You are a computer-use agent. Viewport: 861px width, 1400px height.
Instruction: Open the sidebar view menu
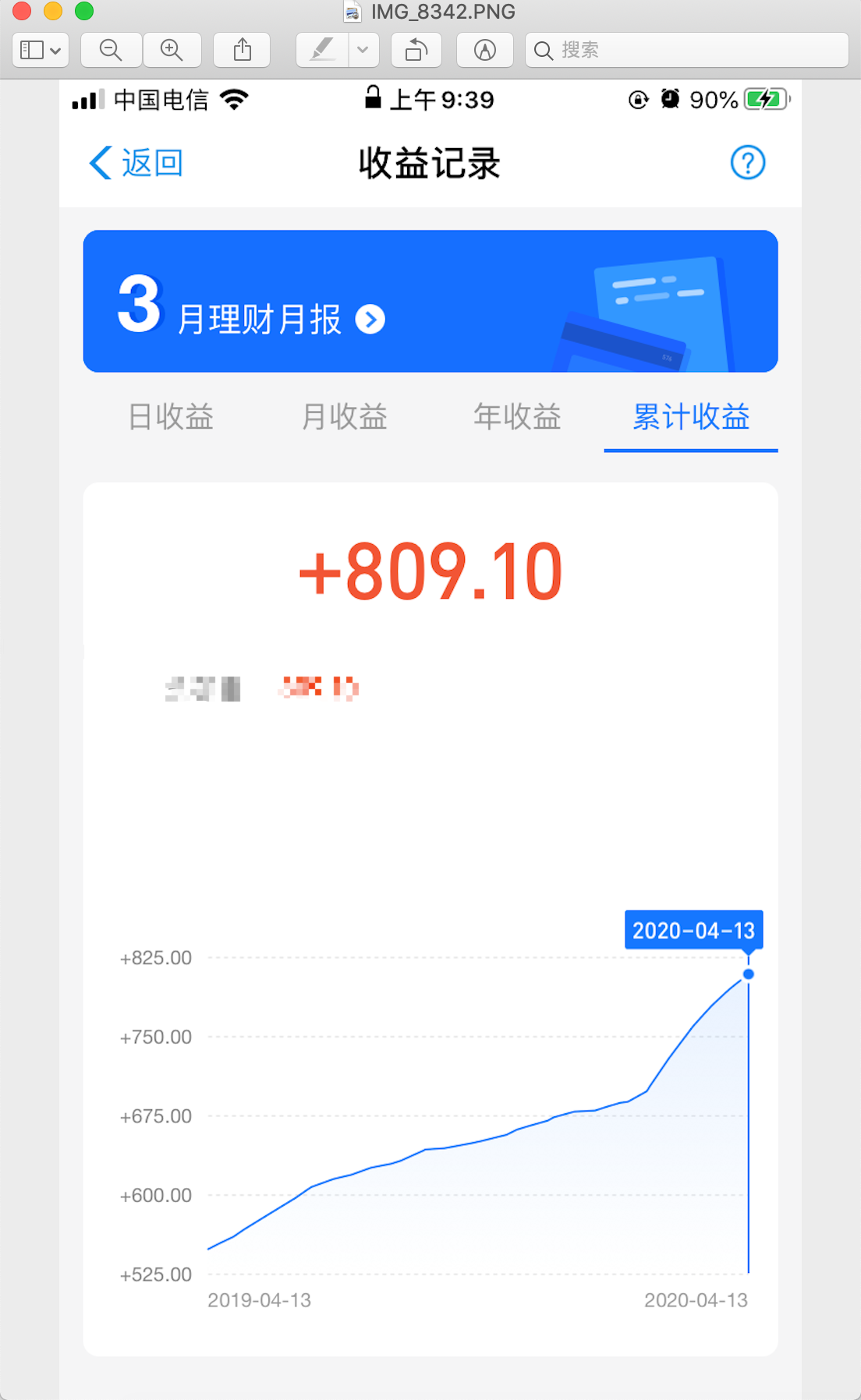(41, 51)
